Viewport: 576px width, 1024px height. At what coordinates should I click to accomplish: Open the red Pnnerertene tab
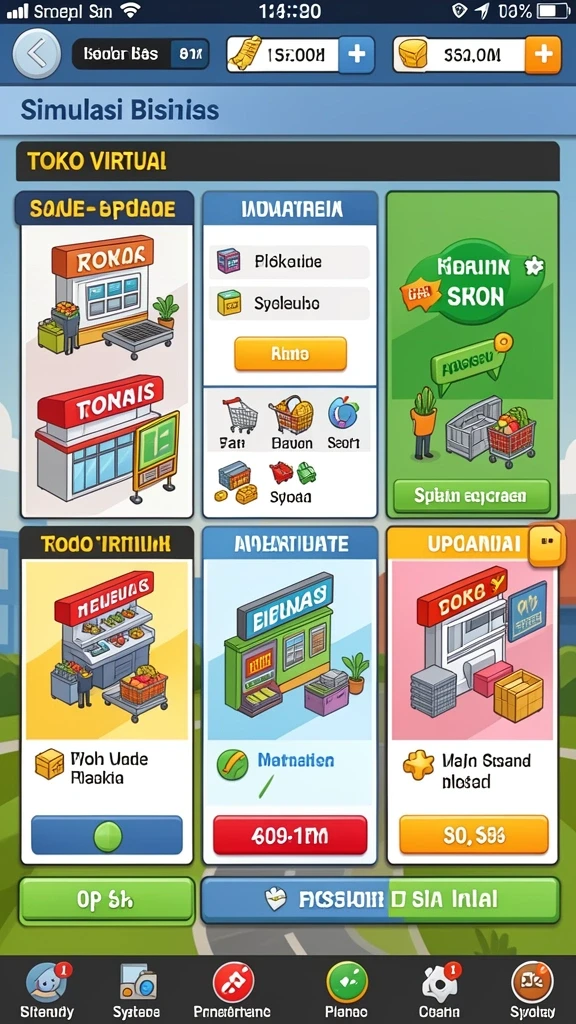(x=233, y=991)
